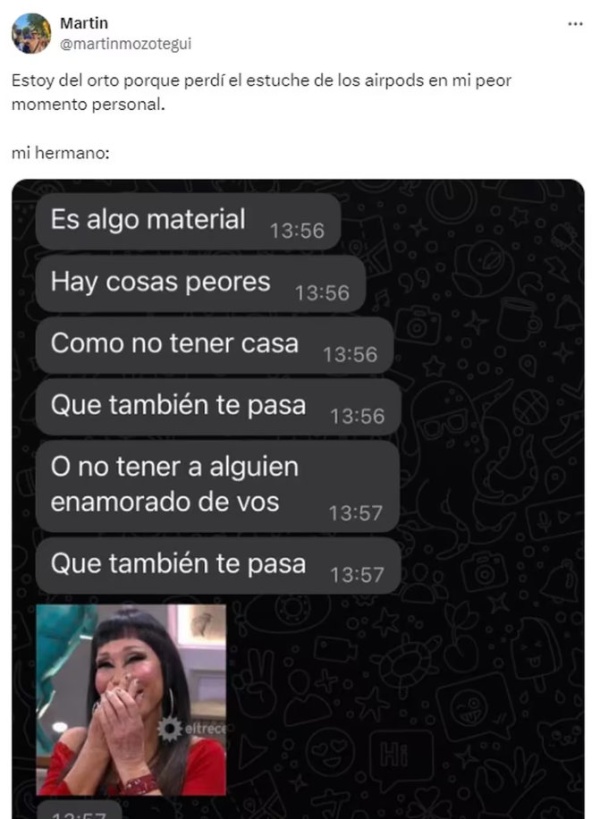
Task: Open the tweet's overflow menu
Action: pos(574,24)
